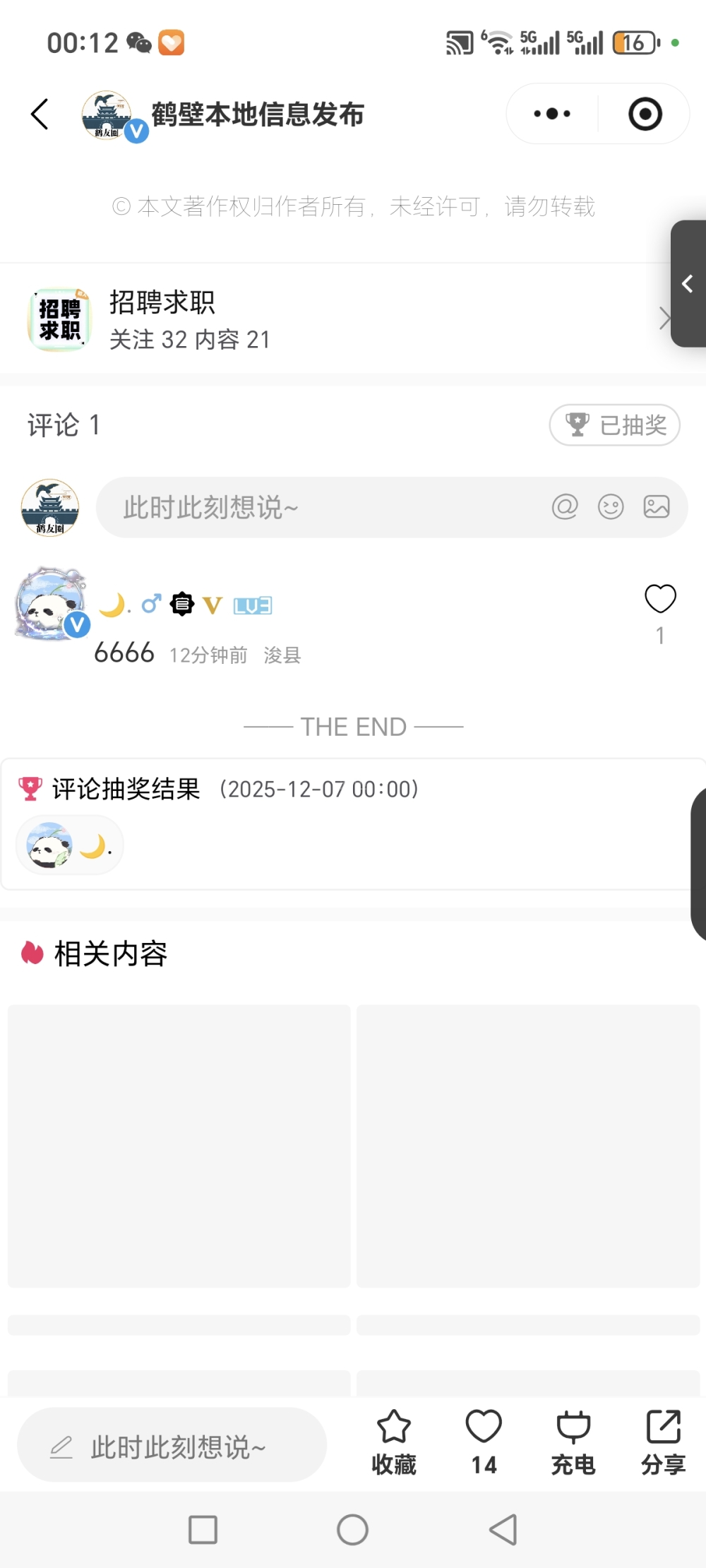The width and height of the screenshot is (706, 1568).
Task: Like the 6666 comment
Action: (x=660, y=600)
